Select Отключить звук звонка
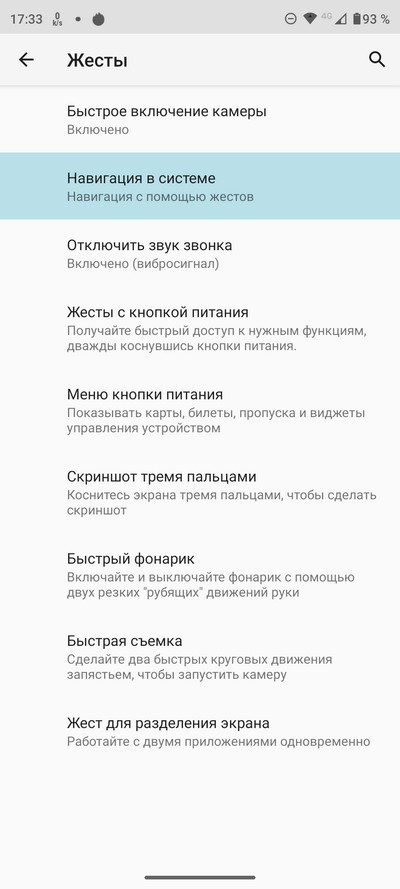 pos(200,253)
